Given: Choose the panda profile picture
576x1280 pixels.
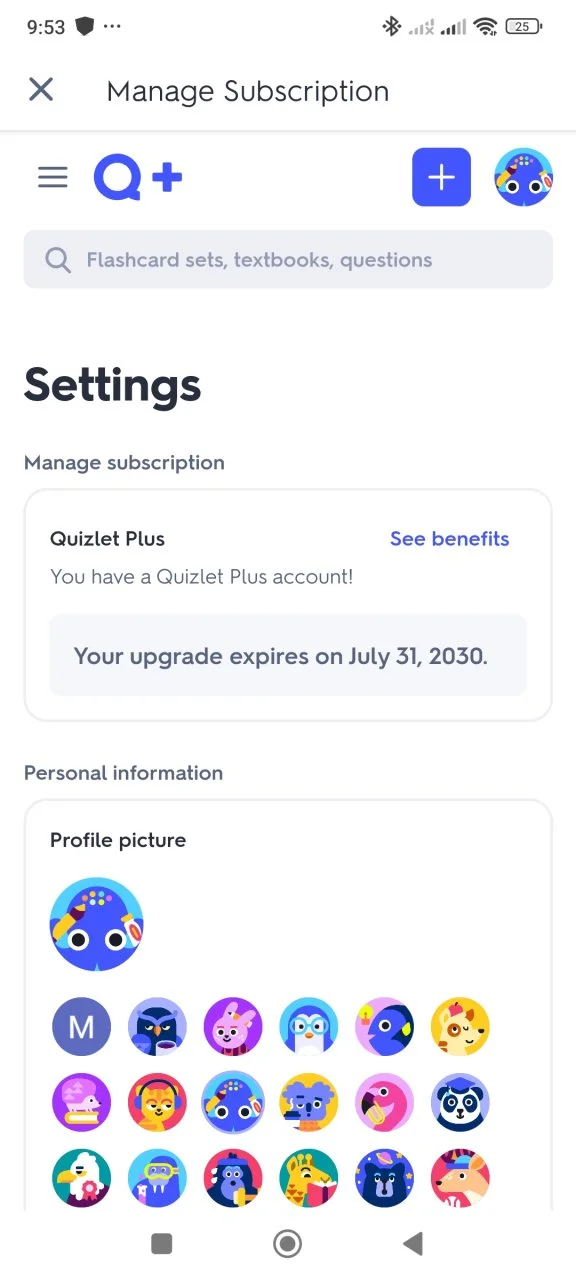Looking at the screenshot, I should 460,1102.
